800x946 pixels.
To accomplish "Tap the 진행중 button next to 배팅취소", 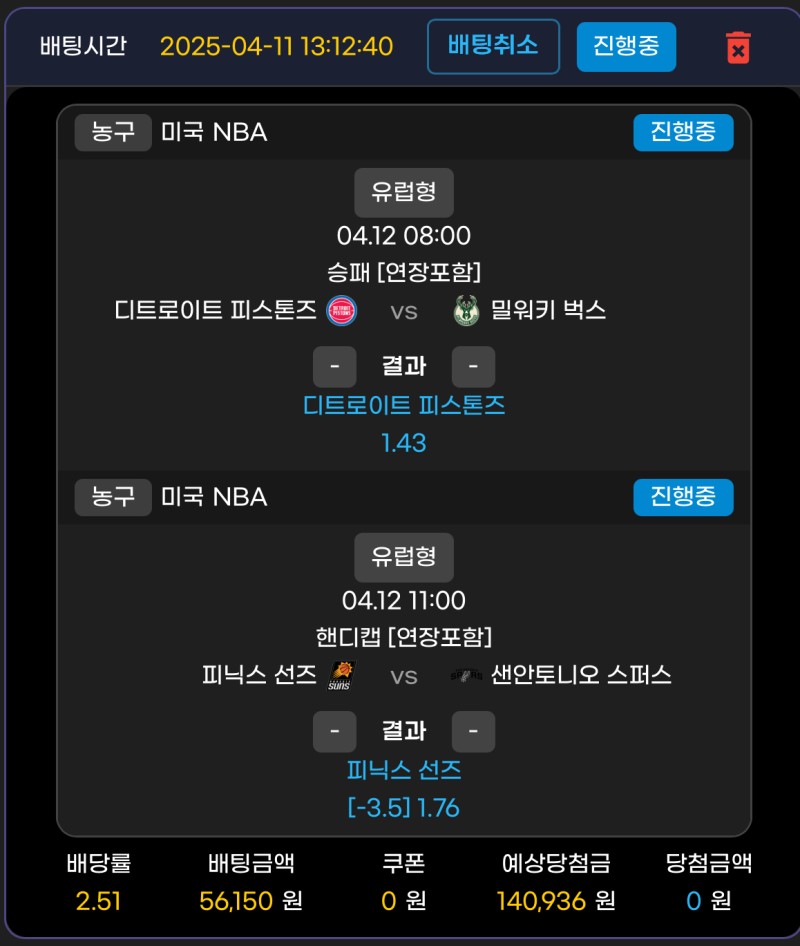I will 626,46.
